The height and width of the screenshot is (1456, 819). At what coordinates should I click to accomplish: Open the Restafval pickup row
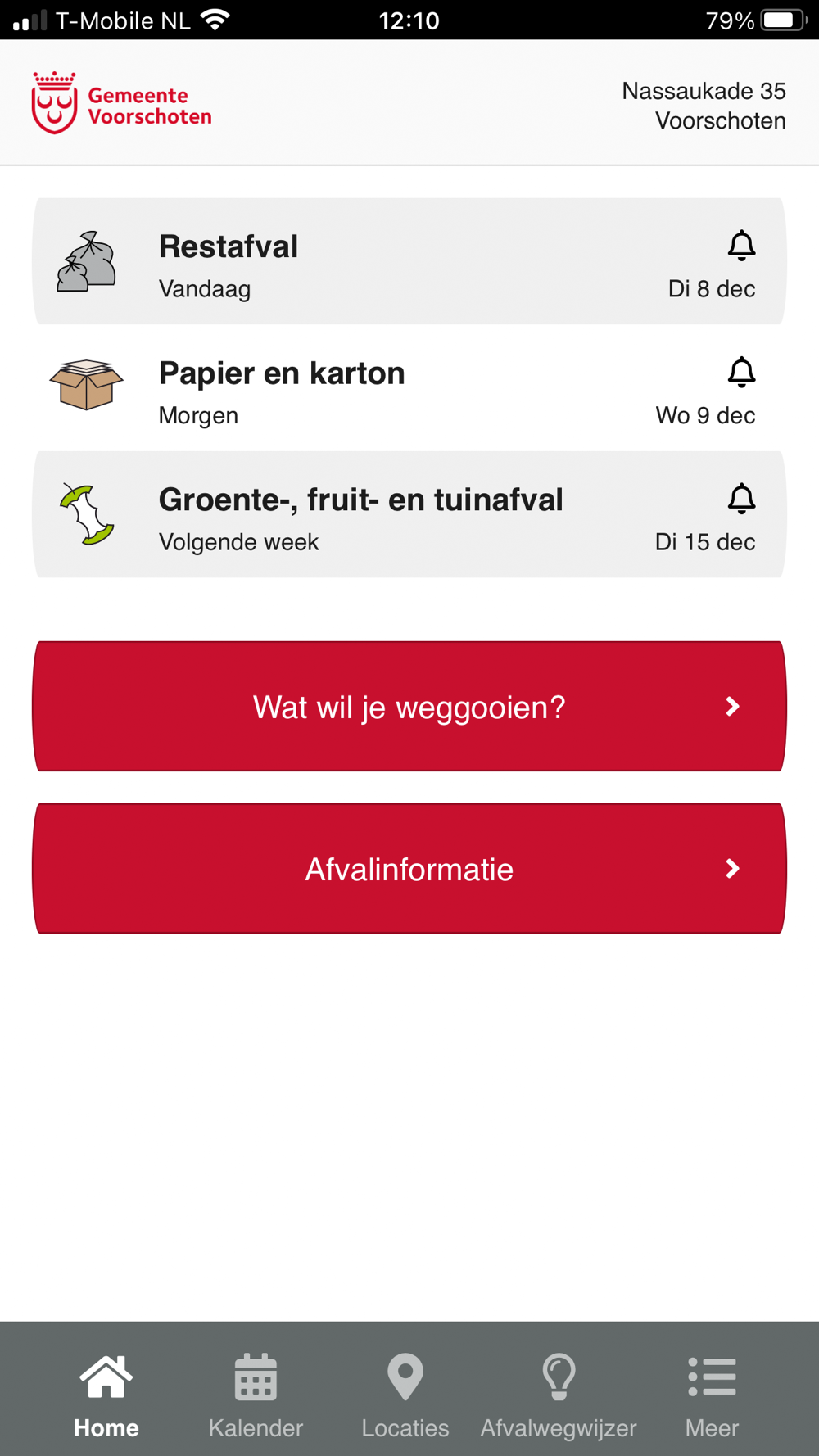[409, 261]
